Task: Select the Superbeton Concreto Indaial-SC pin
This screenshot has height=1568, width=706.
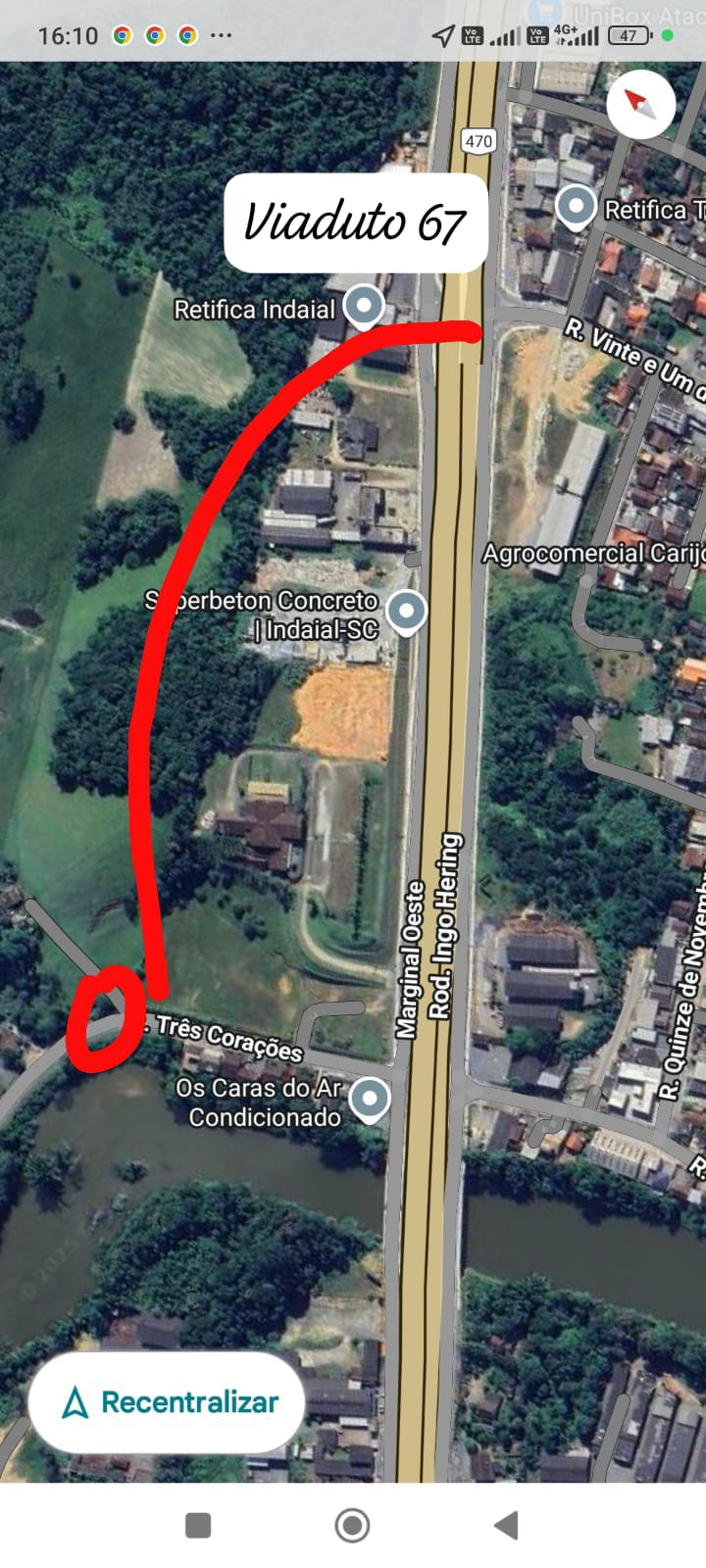Action: [406, 612]
